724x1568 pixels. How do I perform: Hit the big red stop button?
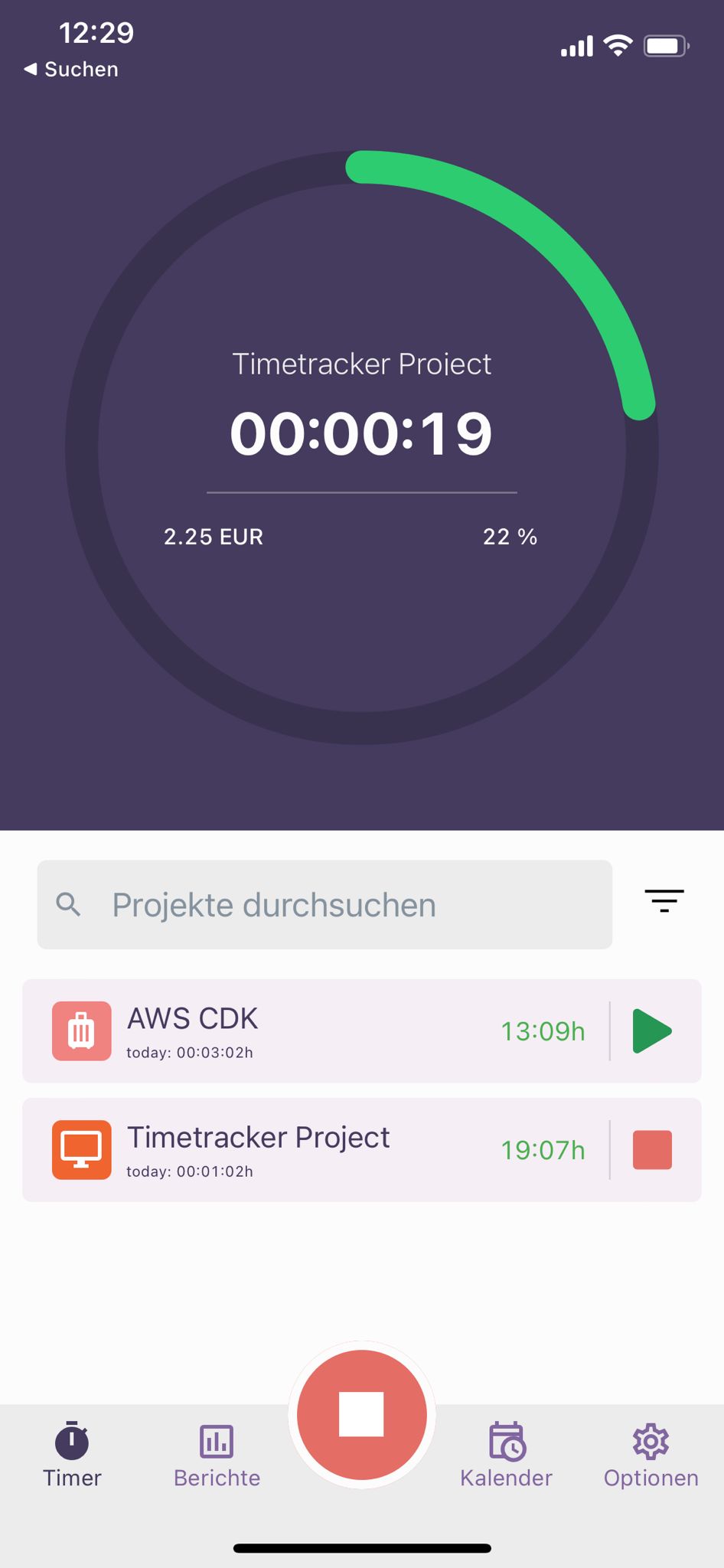coord(362,1414)
